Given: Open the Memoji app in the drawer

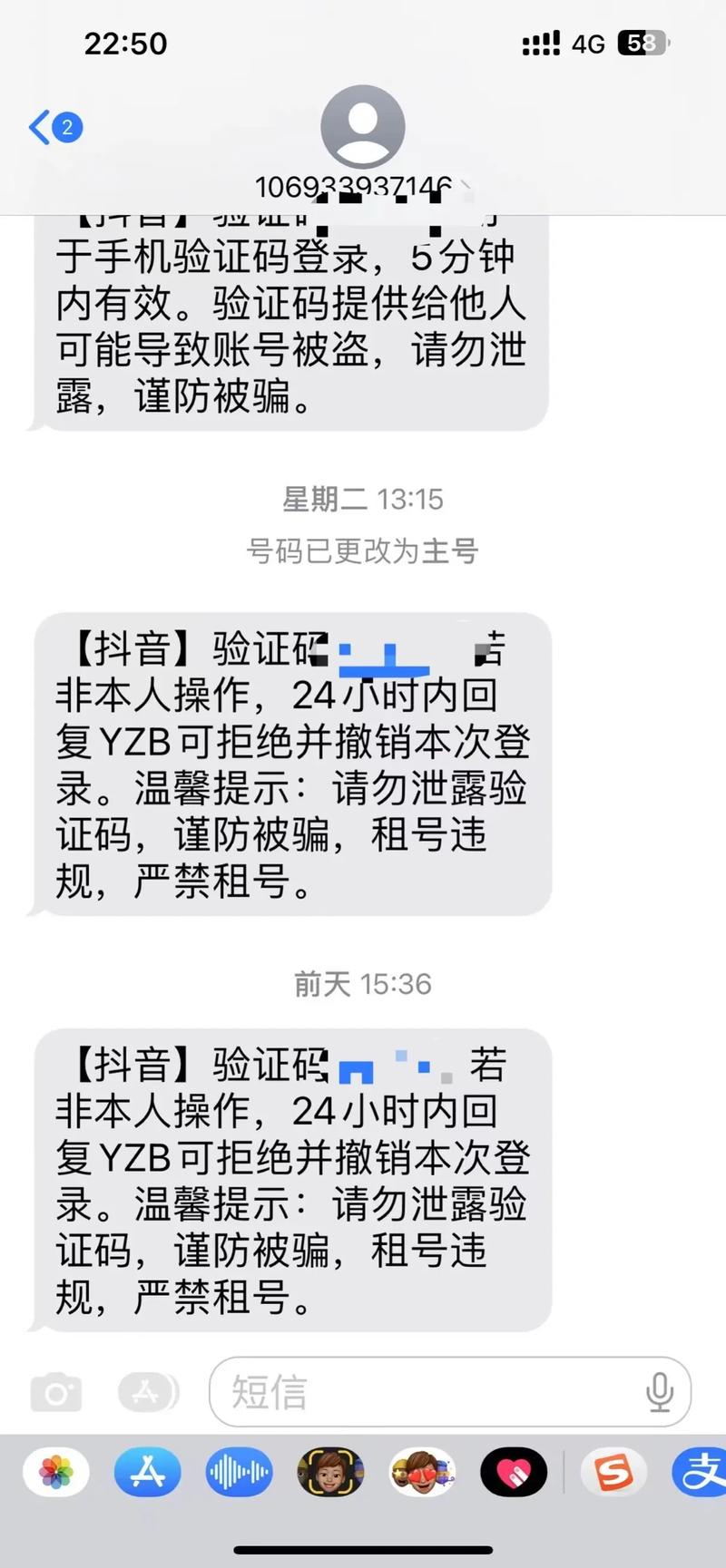Looking at the screenshot, I should [x=330, y=1472].
